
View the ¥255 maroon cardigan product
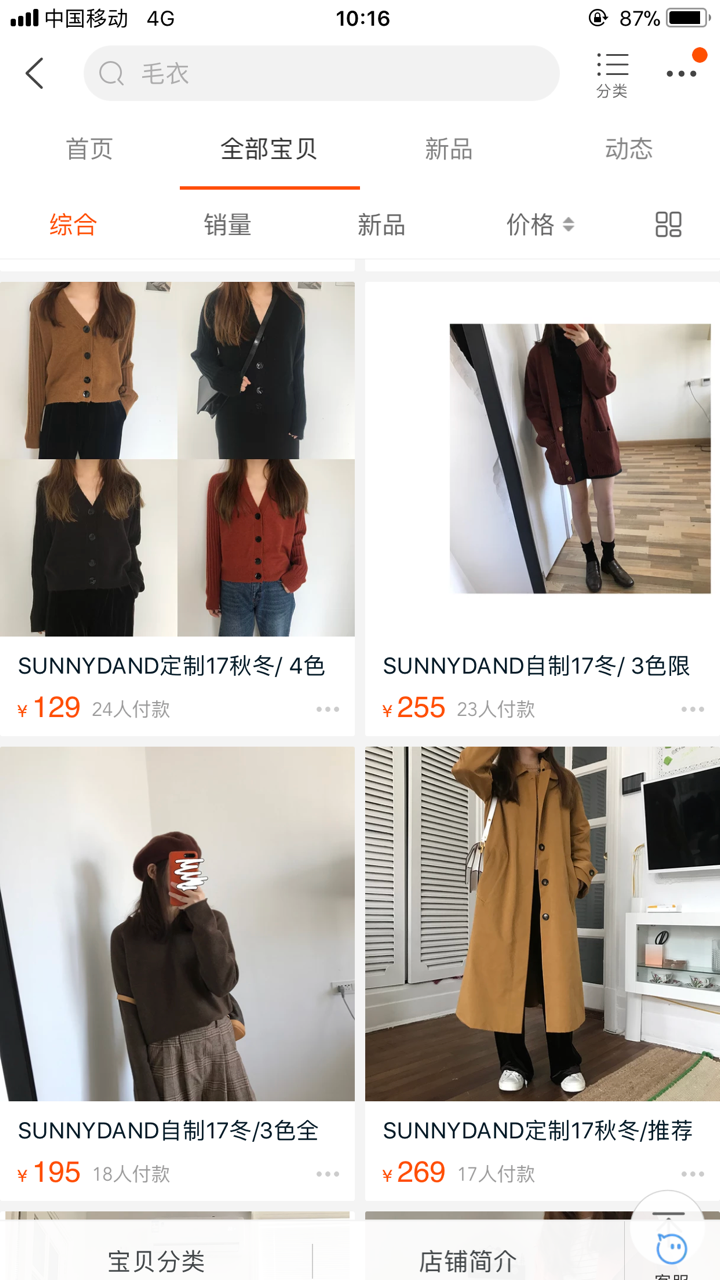pyautogui.click(x=542, y=459)
